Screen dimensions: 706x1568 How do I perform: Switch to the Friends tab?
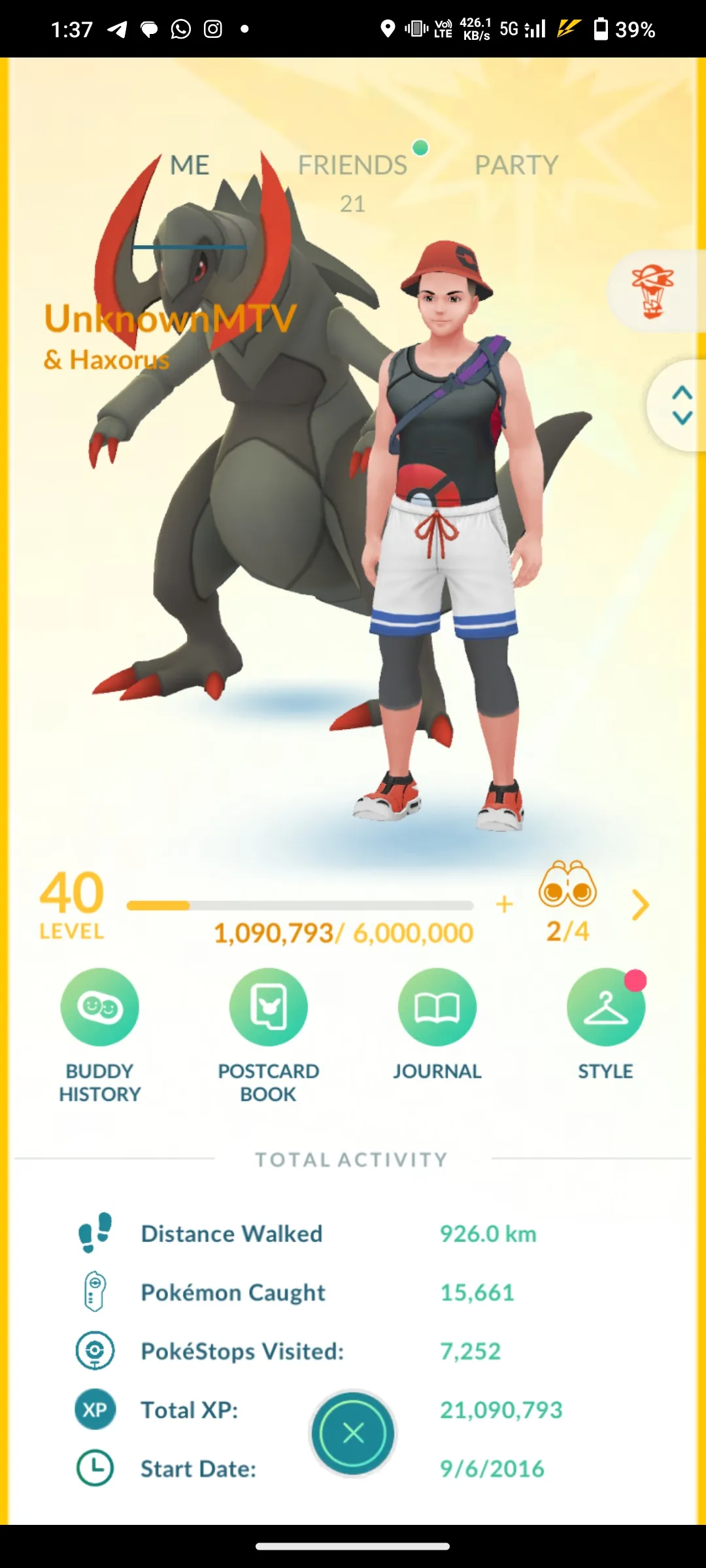tap(352, 166)
